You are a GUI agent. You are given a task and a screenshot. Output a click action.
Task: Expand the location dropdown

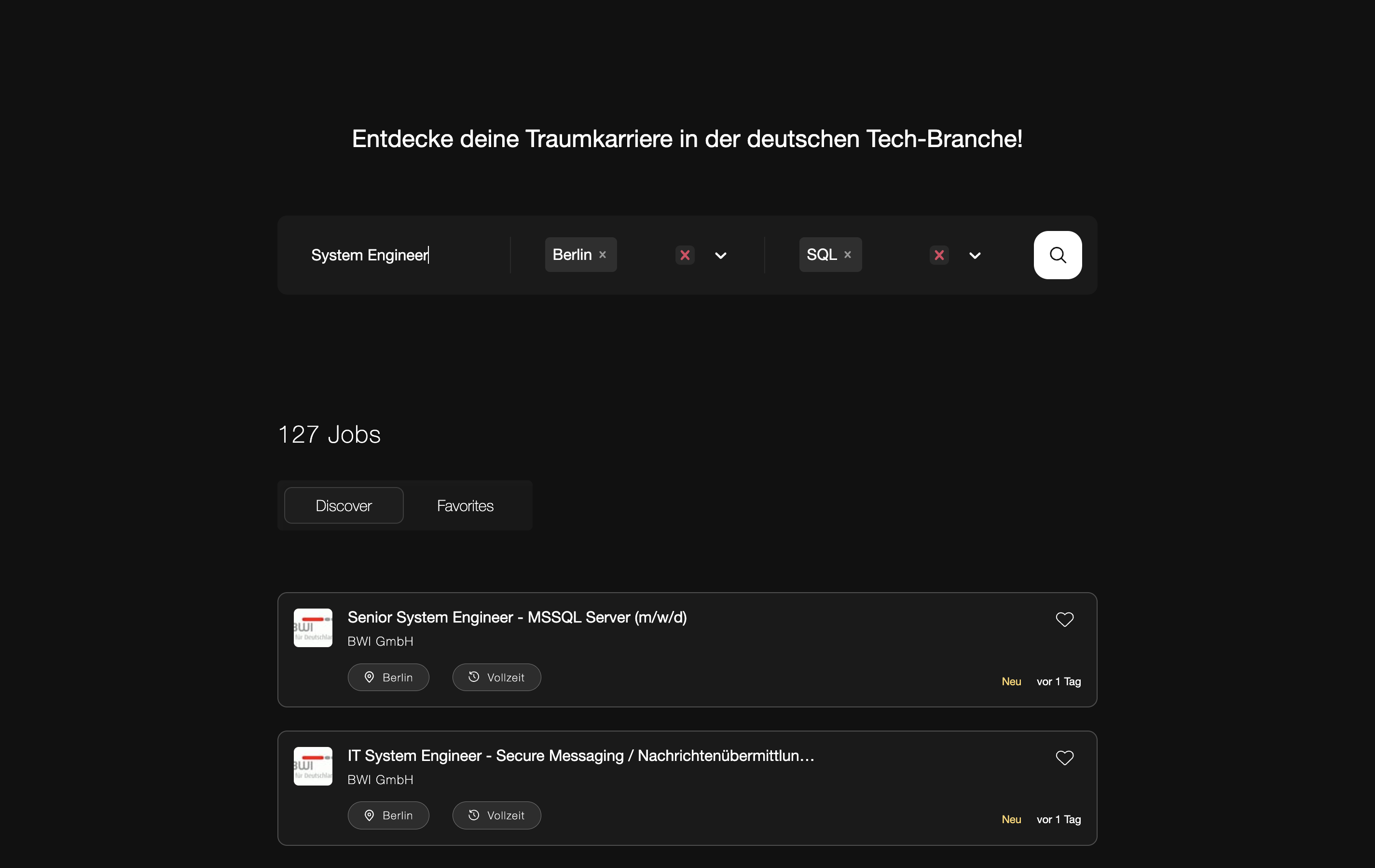(x=721, y=255)
